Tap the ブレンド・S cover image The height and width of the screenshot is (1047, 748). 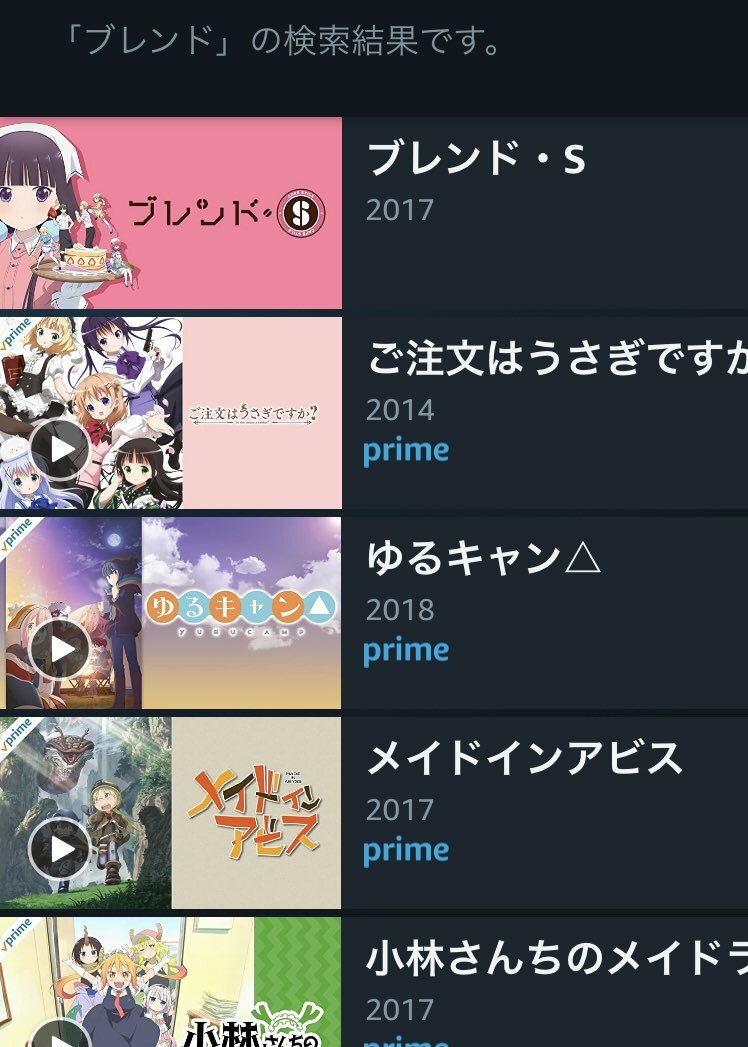pos(170,213)
